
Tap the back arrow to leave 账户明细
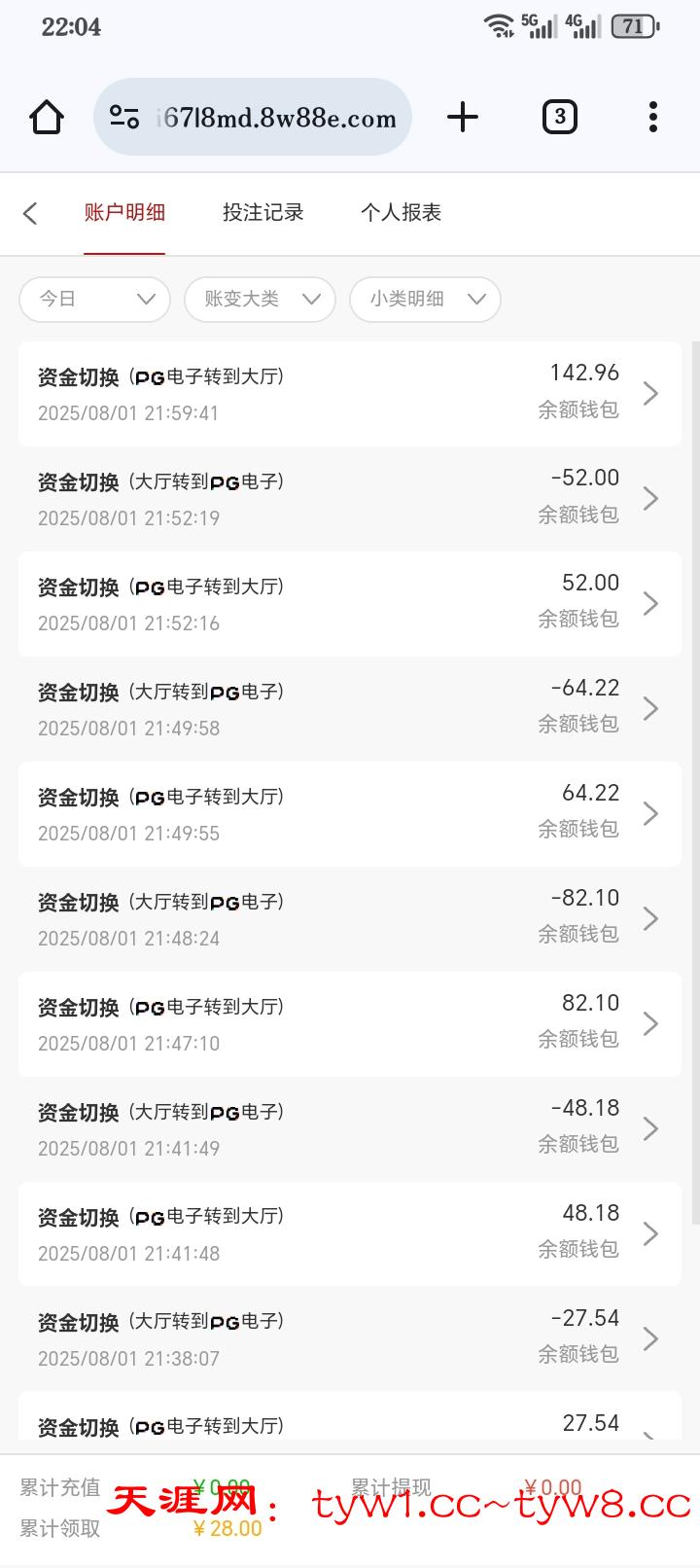click(x=30, y=213)
